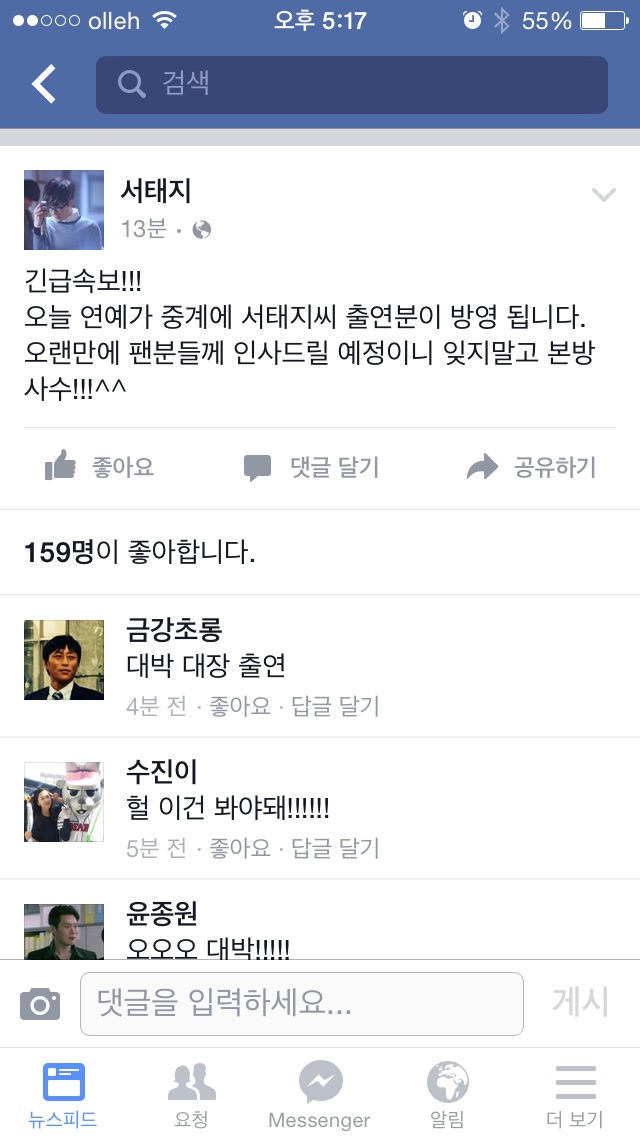
Task: View the 159명이 좋아합니다 likes list
Action: [140, 553]
